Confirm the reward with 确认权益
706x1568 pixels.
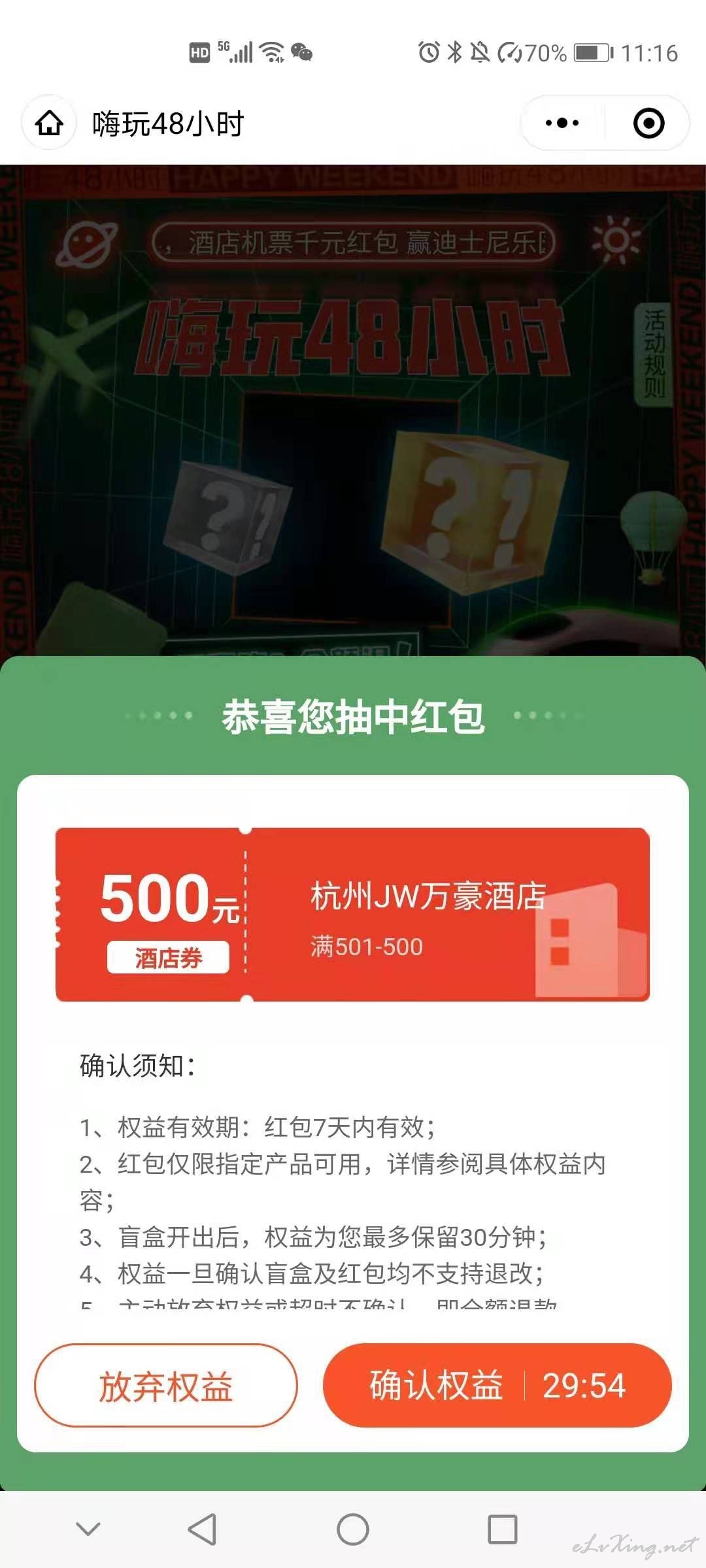[x=497, y=1385]
